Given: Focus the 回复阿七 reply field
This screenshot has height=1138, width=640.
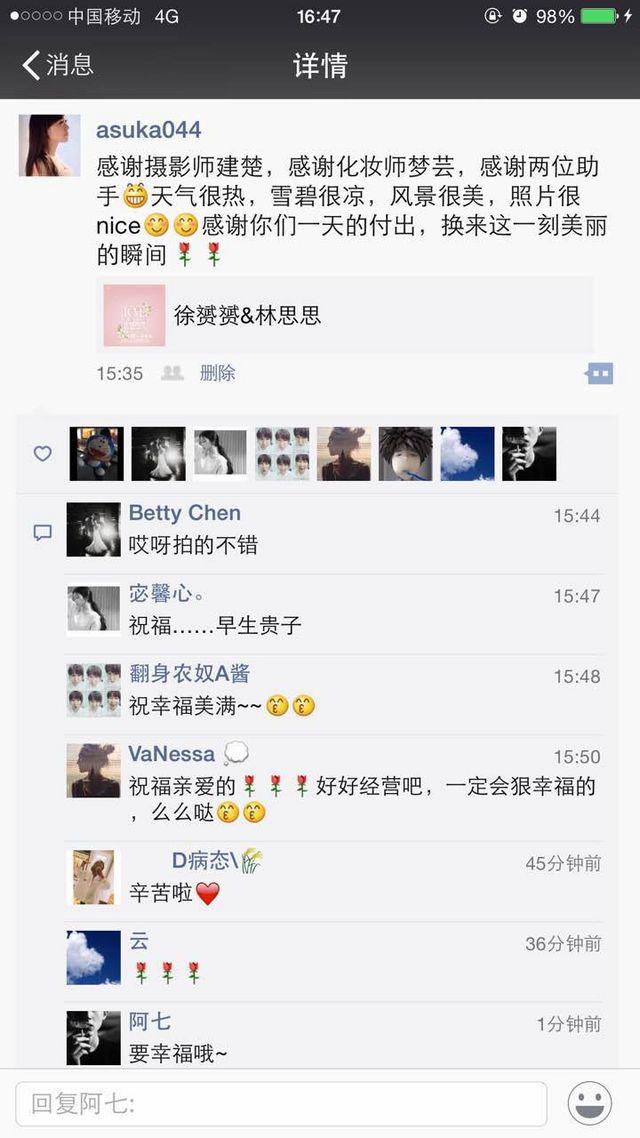Looking at the screenshot, I should tap(281, 1104).
